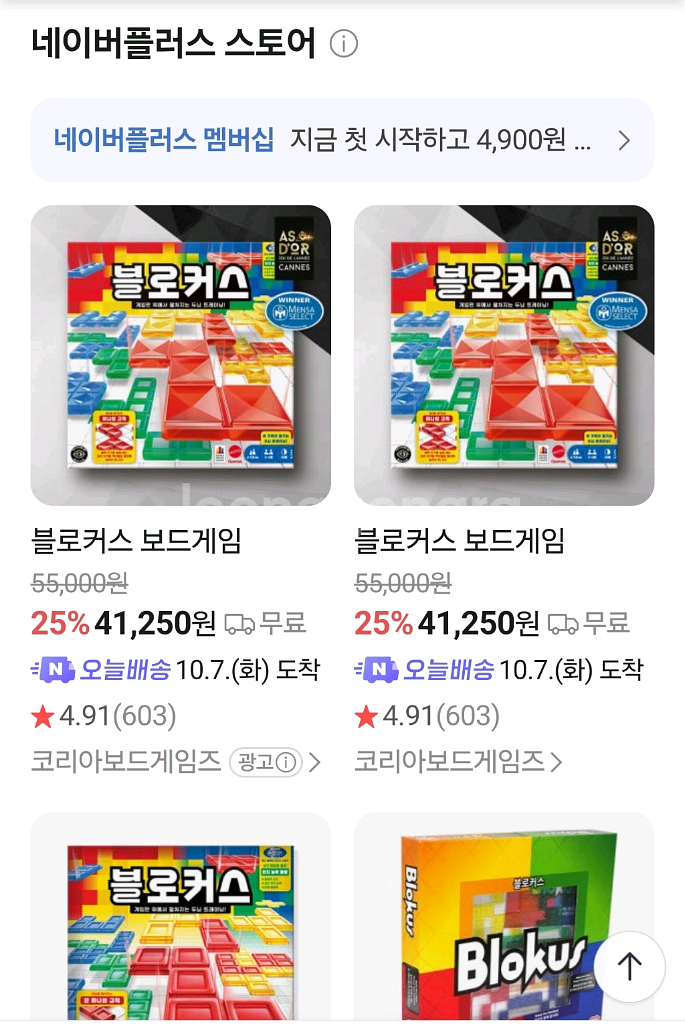Visit 코리아보드게임즈 store from the ad listing
685x1024 pixels.
[x=126, y=762]
